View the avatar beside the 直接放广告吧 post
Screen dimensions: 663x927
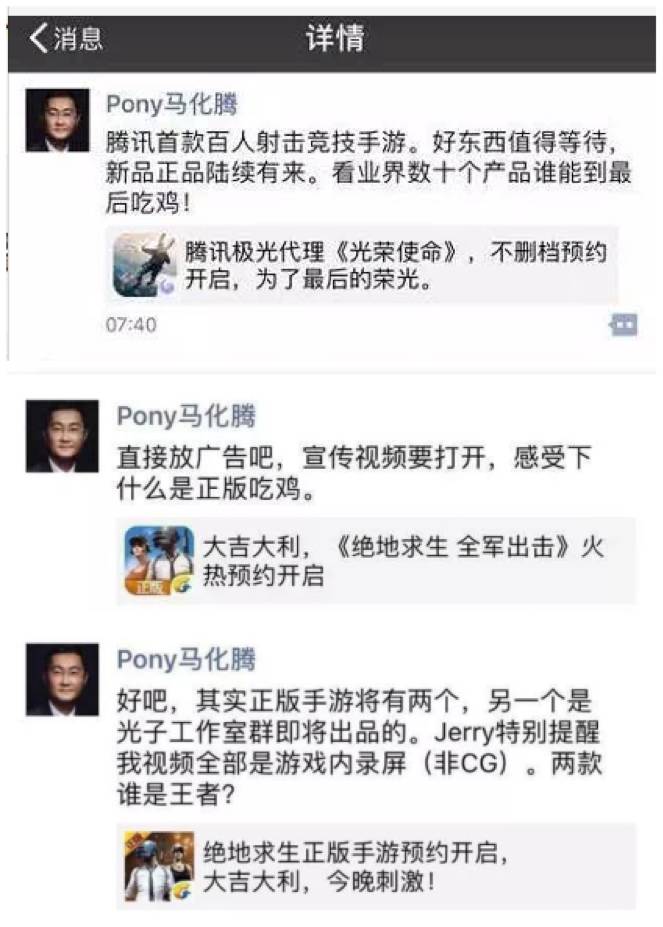[62, 435]
